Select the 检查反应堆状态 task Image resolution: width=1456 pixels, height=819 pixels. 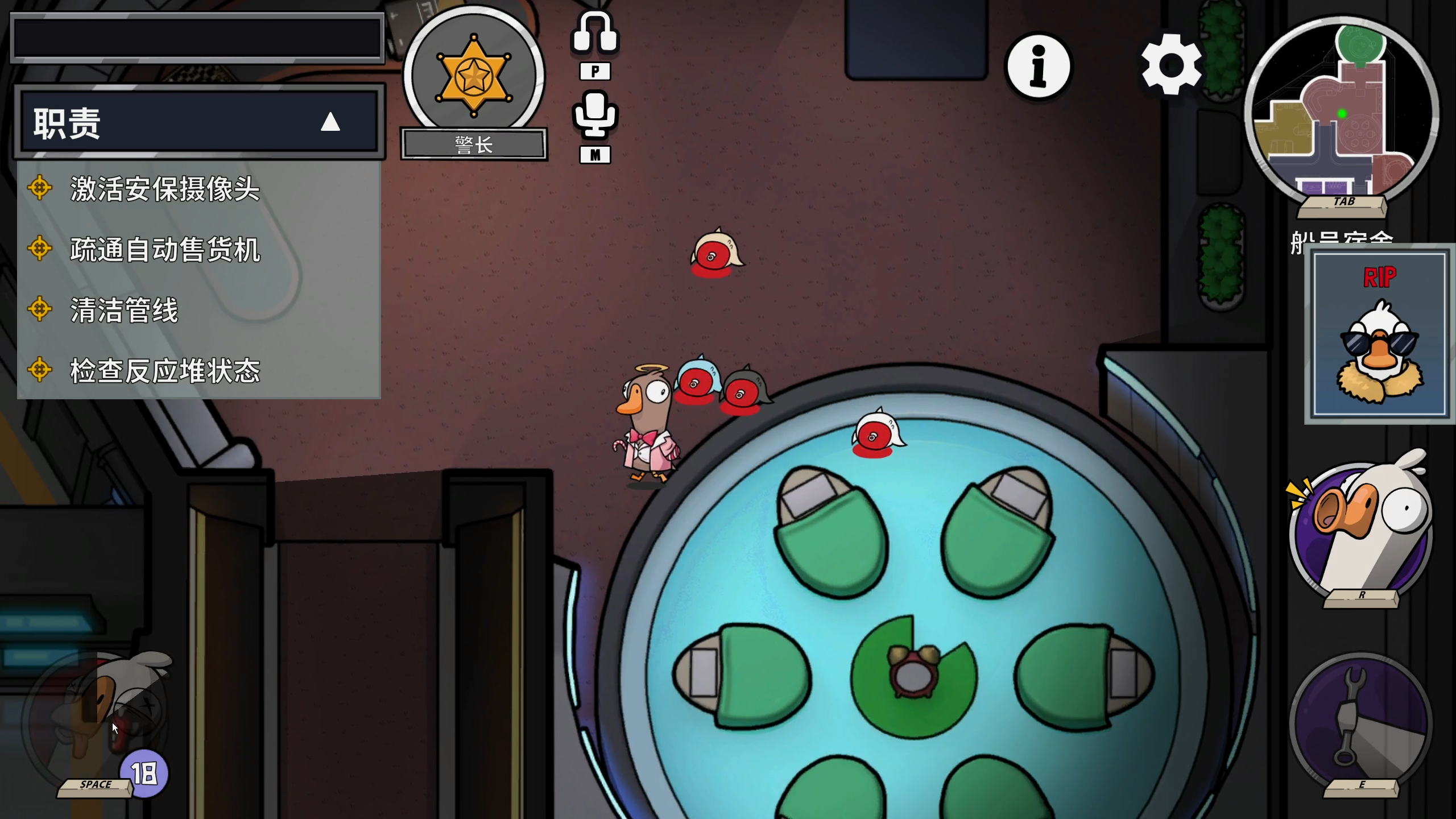click(x=164, y=371)
